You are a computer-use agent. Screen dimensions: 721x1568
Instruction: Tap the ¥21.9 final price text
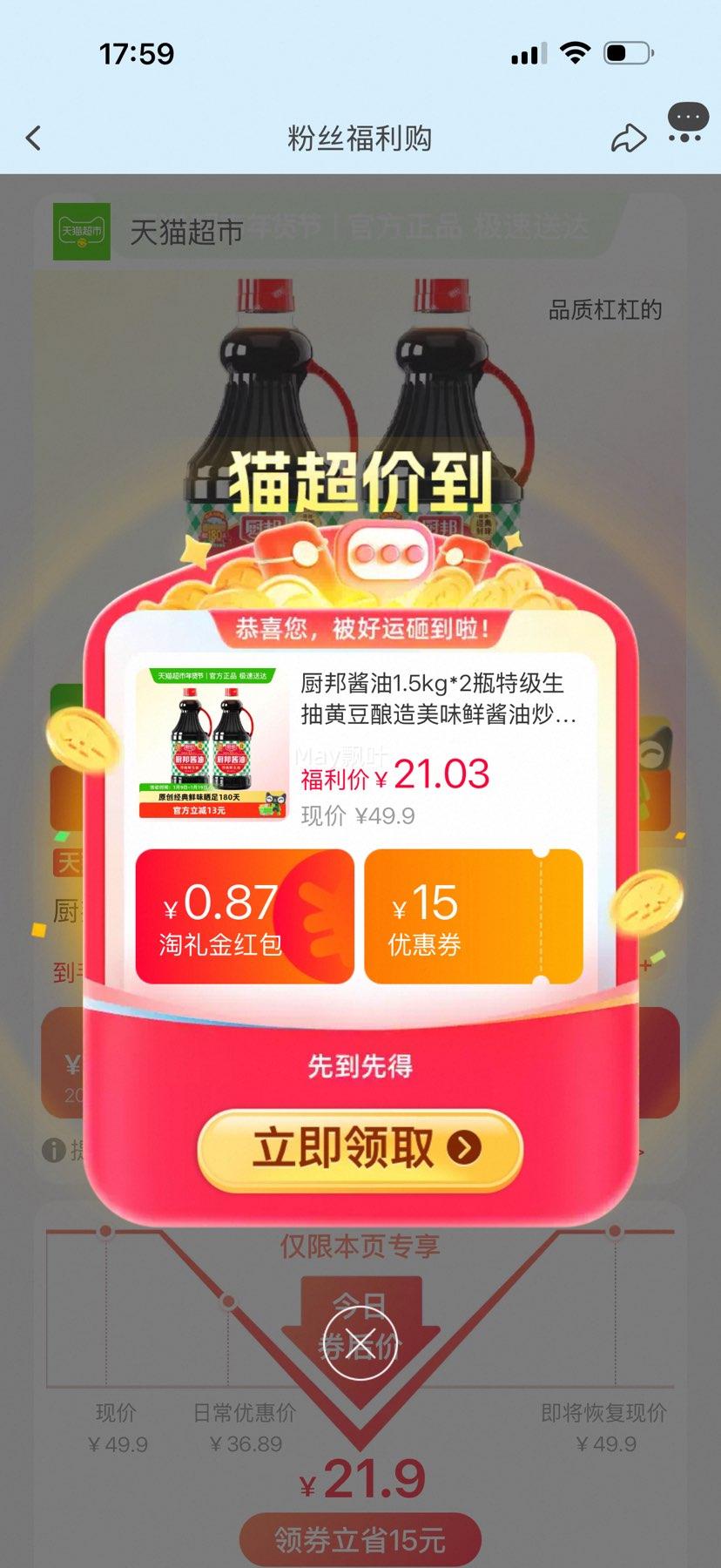(x=360, y=1478)
